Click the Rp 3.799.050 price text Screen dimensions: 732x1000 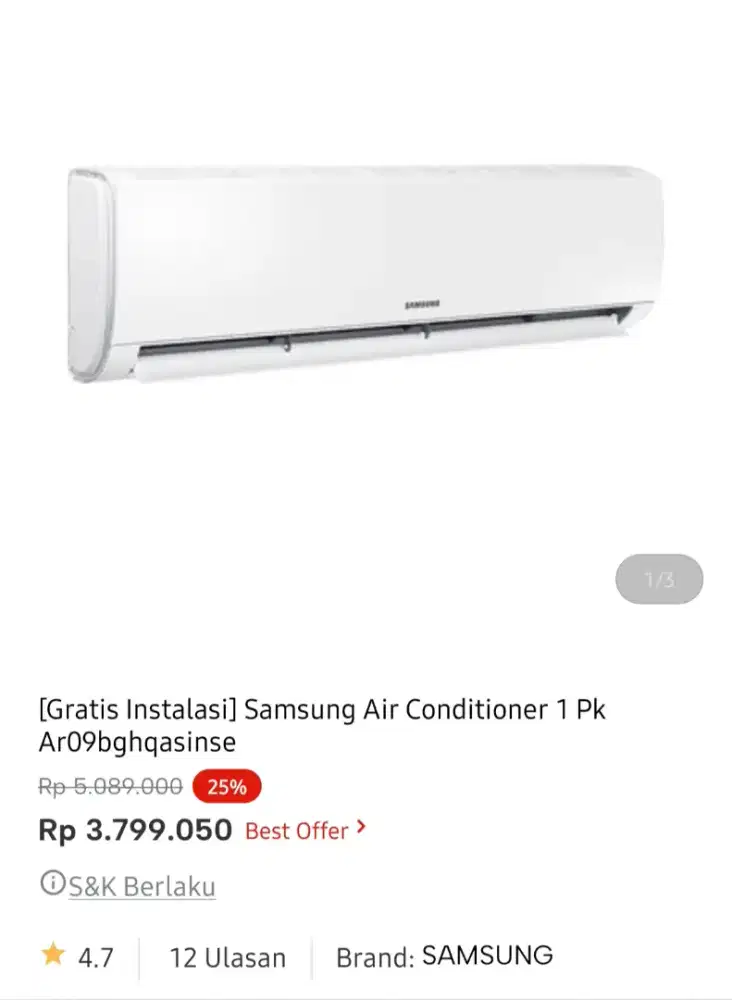(x=136, y=830)
